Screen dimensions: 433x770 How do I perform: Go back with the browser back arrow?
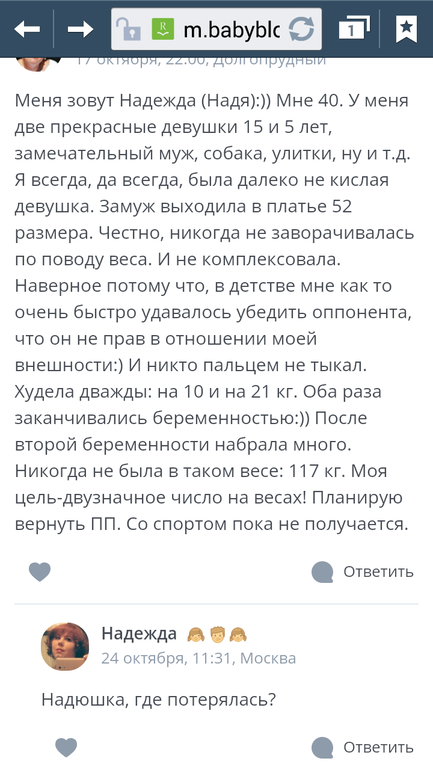[27, 29]
